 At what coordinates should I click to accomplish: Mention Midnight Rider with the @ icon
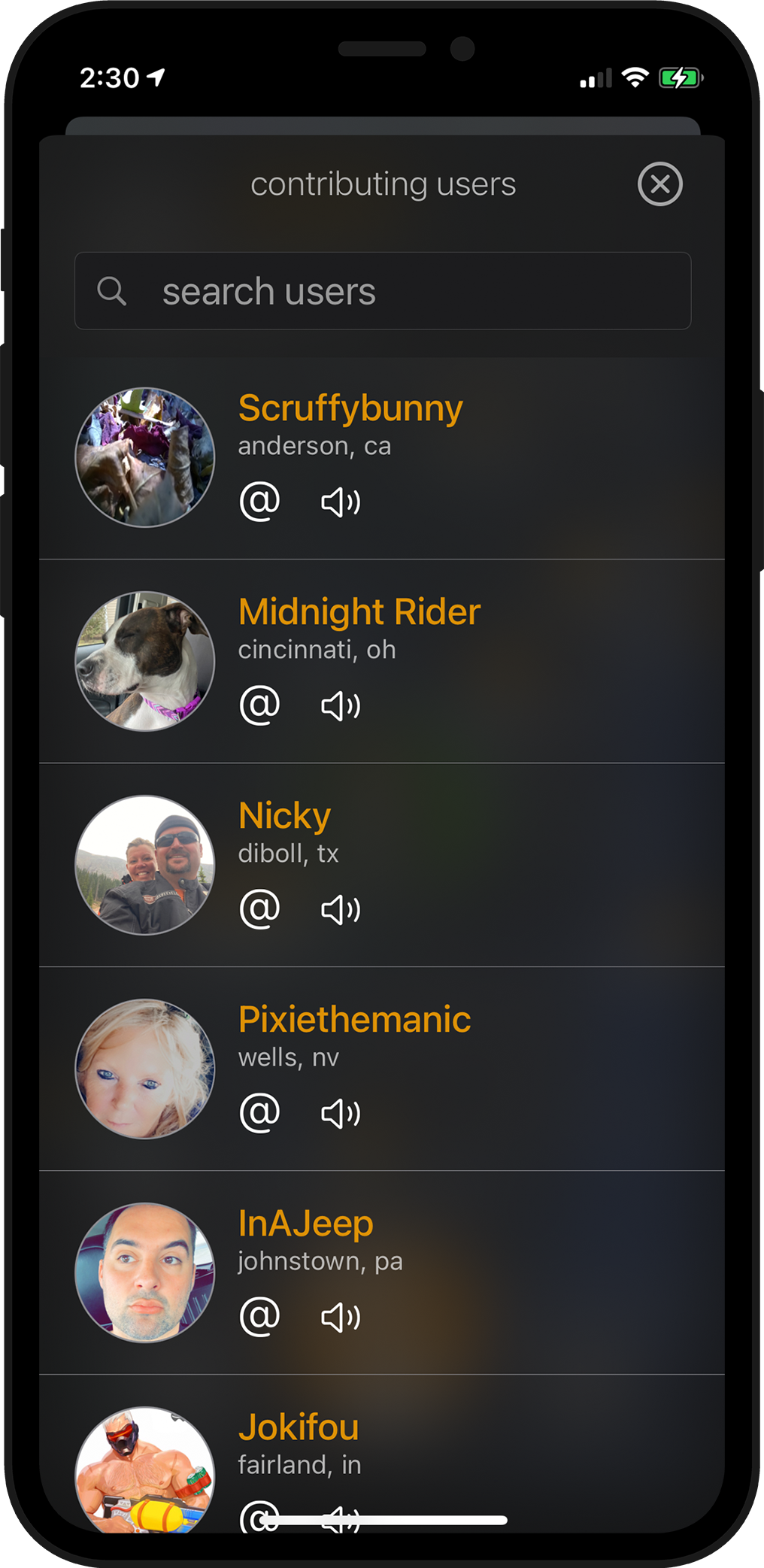click(x=259, y=705)
